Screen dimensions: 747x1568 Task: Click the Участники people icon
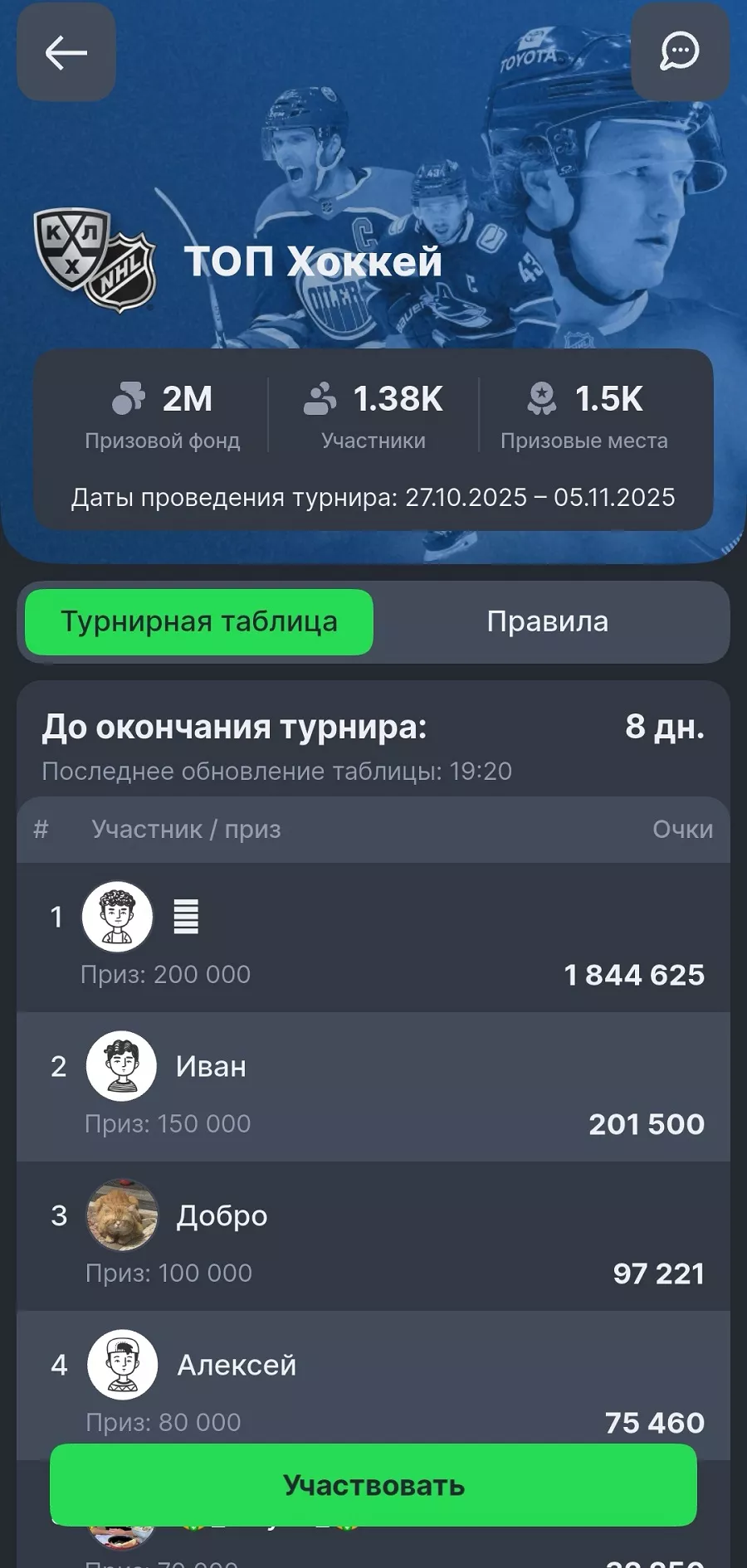321,399
